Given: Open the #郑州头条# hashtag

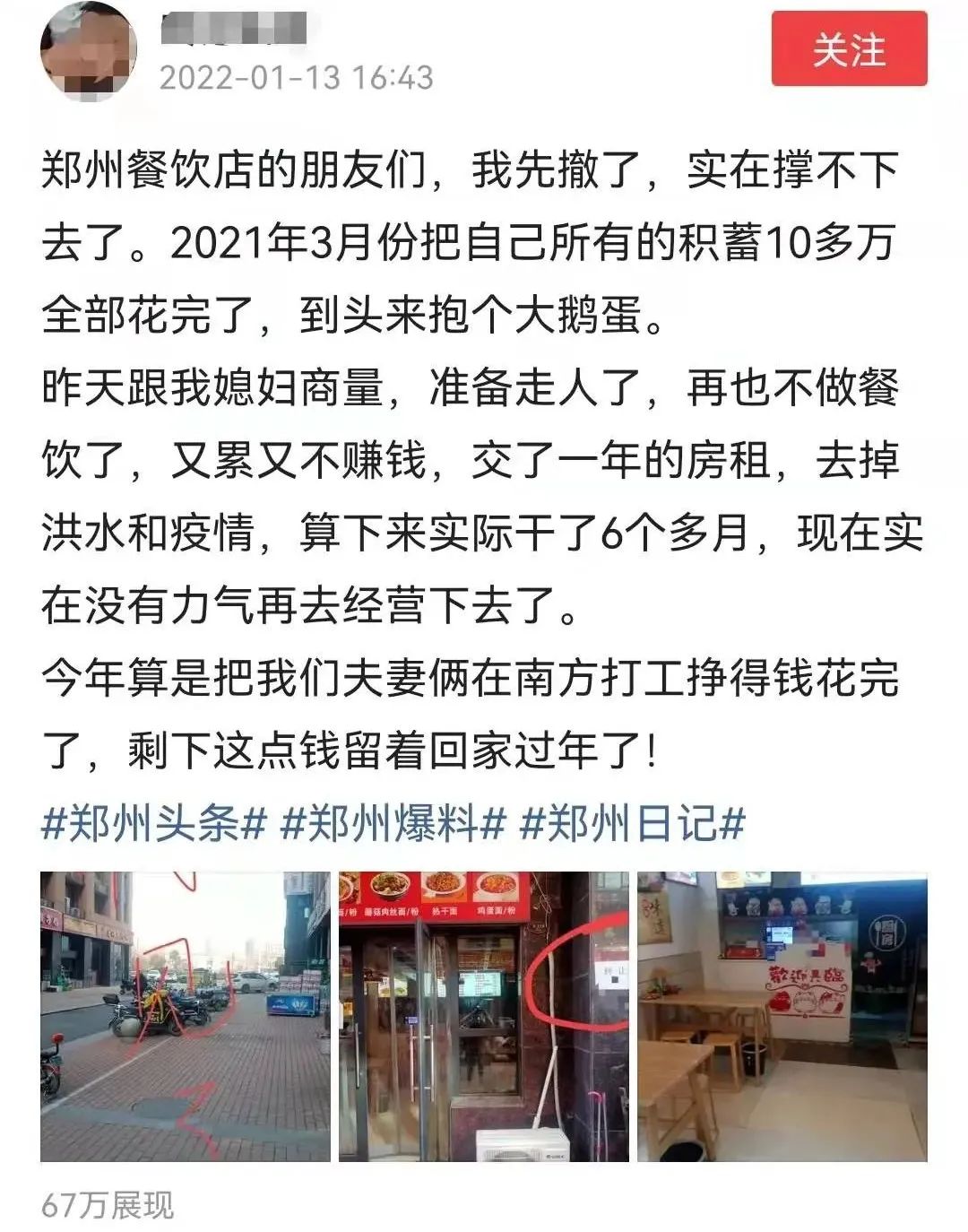Looking at the screenshot, I should pos(155,823).
